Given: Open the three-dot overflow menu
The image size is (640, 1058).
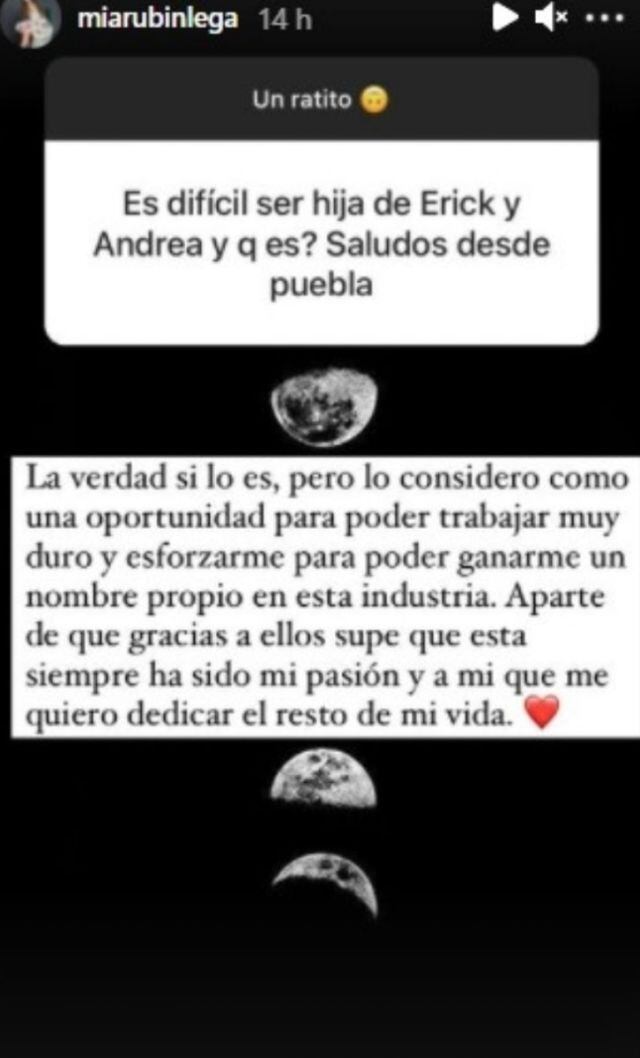Looking at the screenshot, I should (603, 18).
